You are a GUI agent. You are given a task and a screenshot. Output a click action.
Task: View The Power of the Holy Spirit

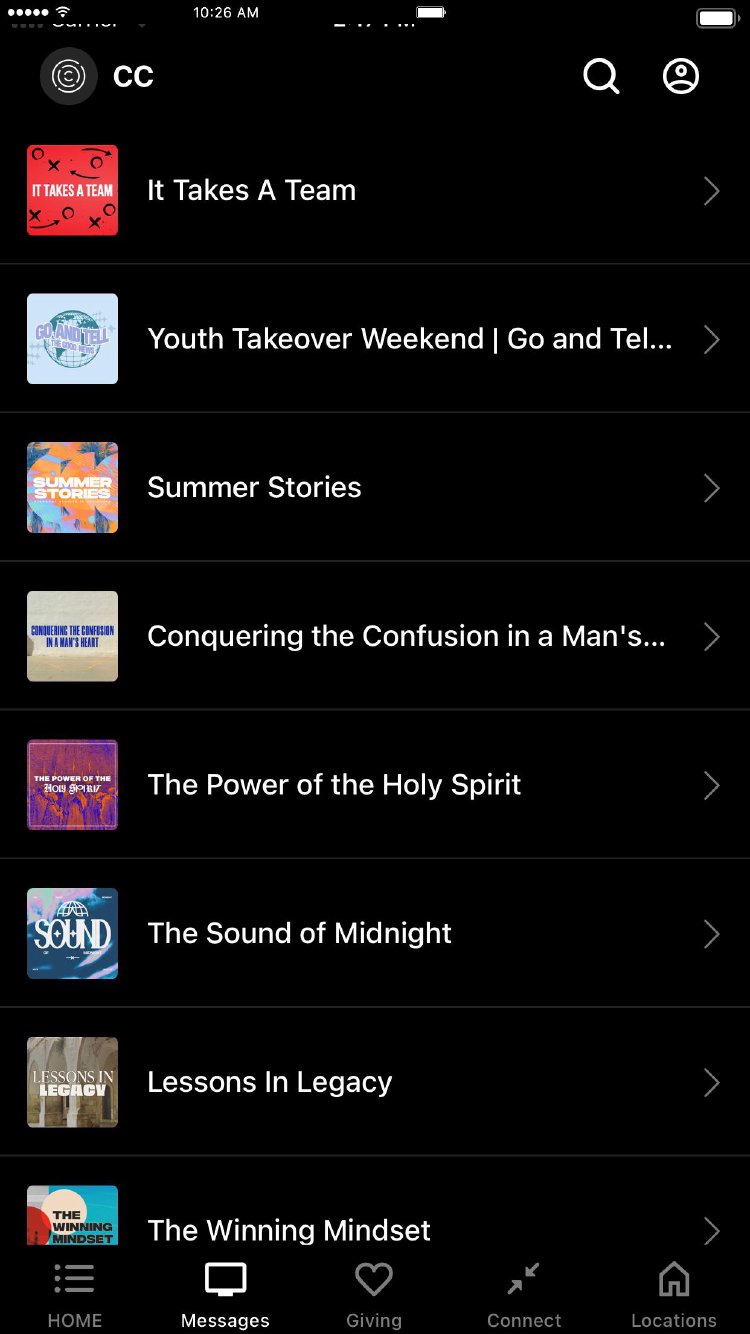pos(374,785)
